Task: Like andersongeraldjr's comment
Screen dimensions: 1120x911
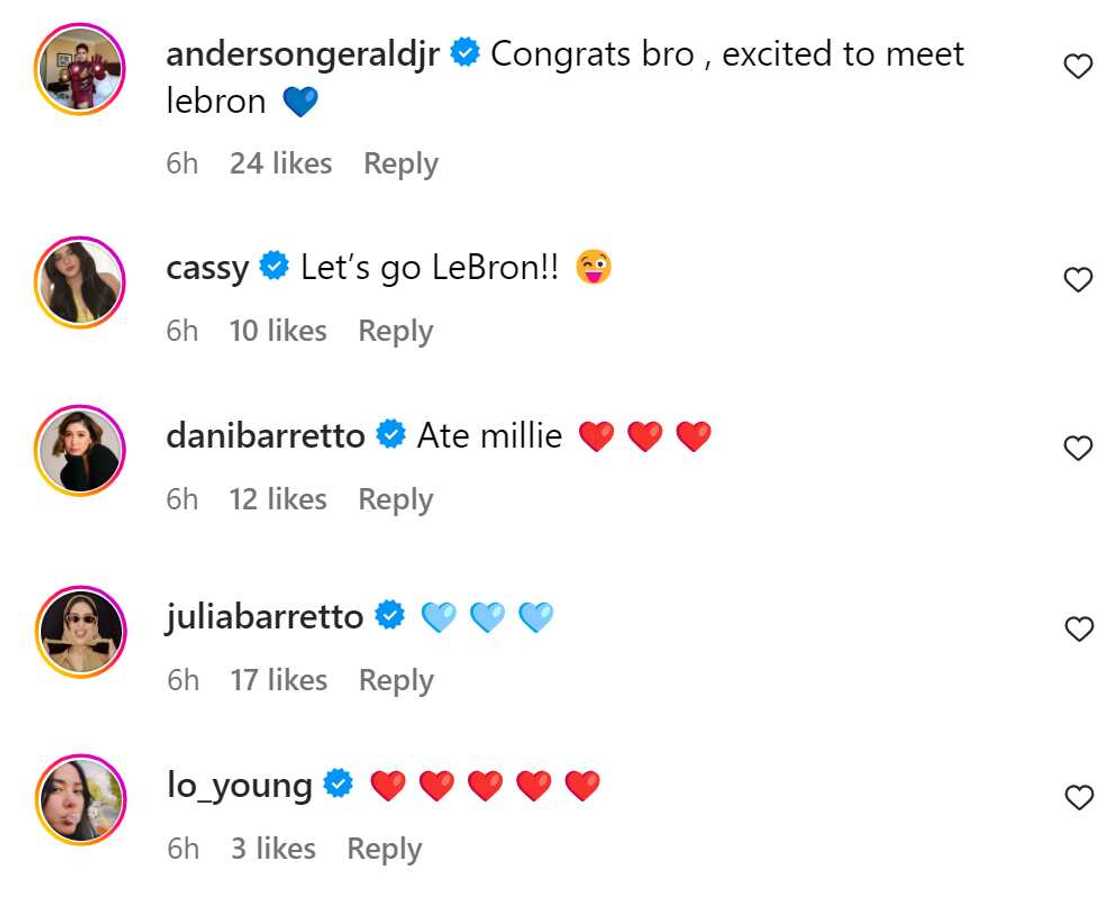Action: 1077,67
